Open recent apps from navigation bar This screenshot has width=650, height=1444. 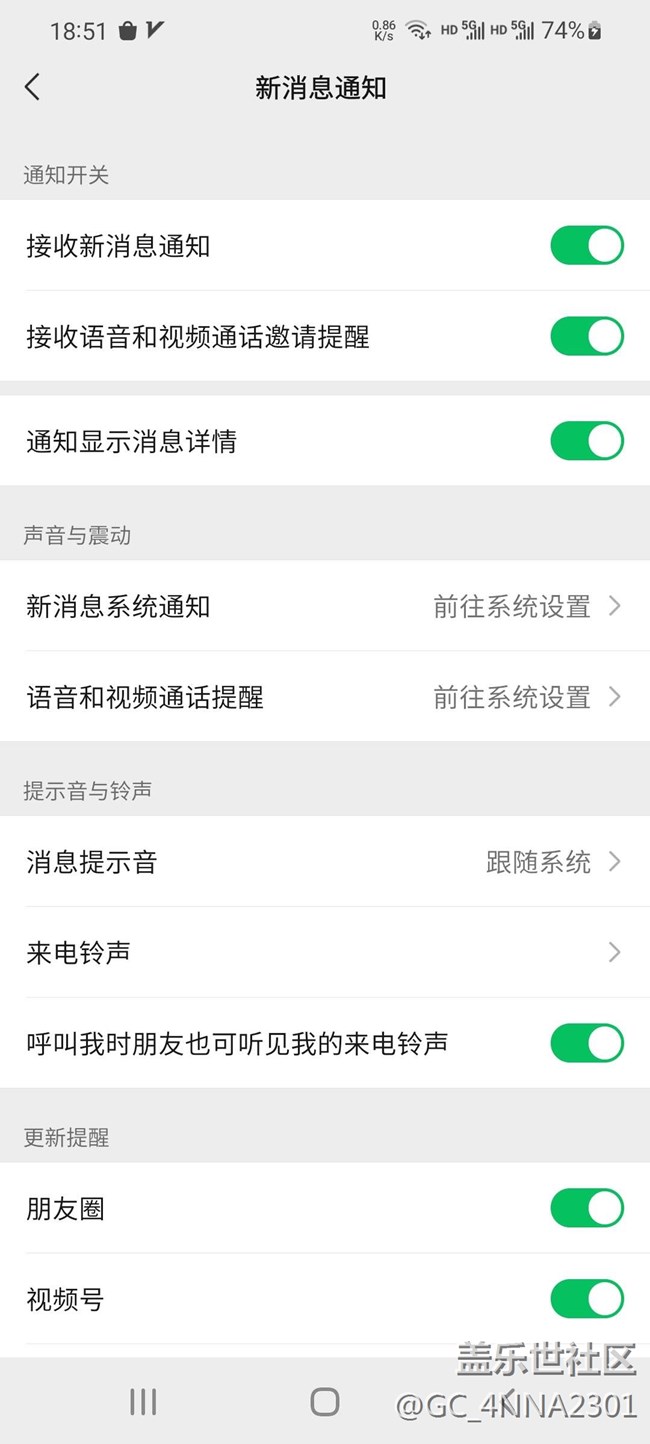143,1402
